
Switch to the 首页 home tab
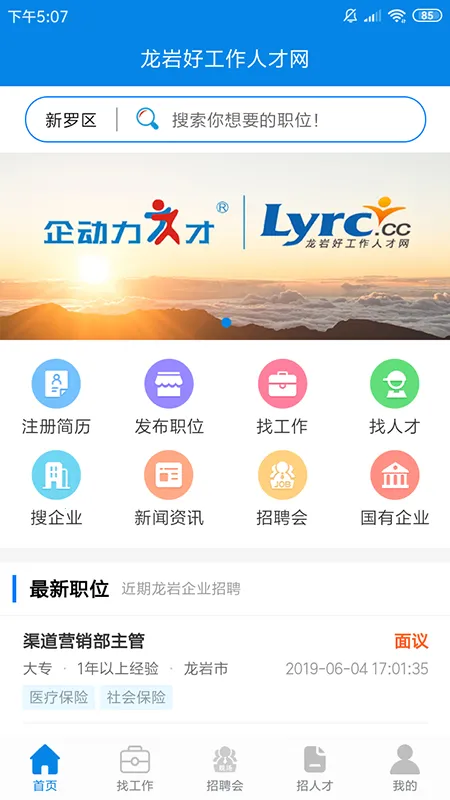click(45, 768)
